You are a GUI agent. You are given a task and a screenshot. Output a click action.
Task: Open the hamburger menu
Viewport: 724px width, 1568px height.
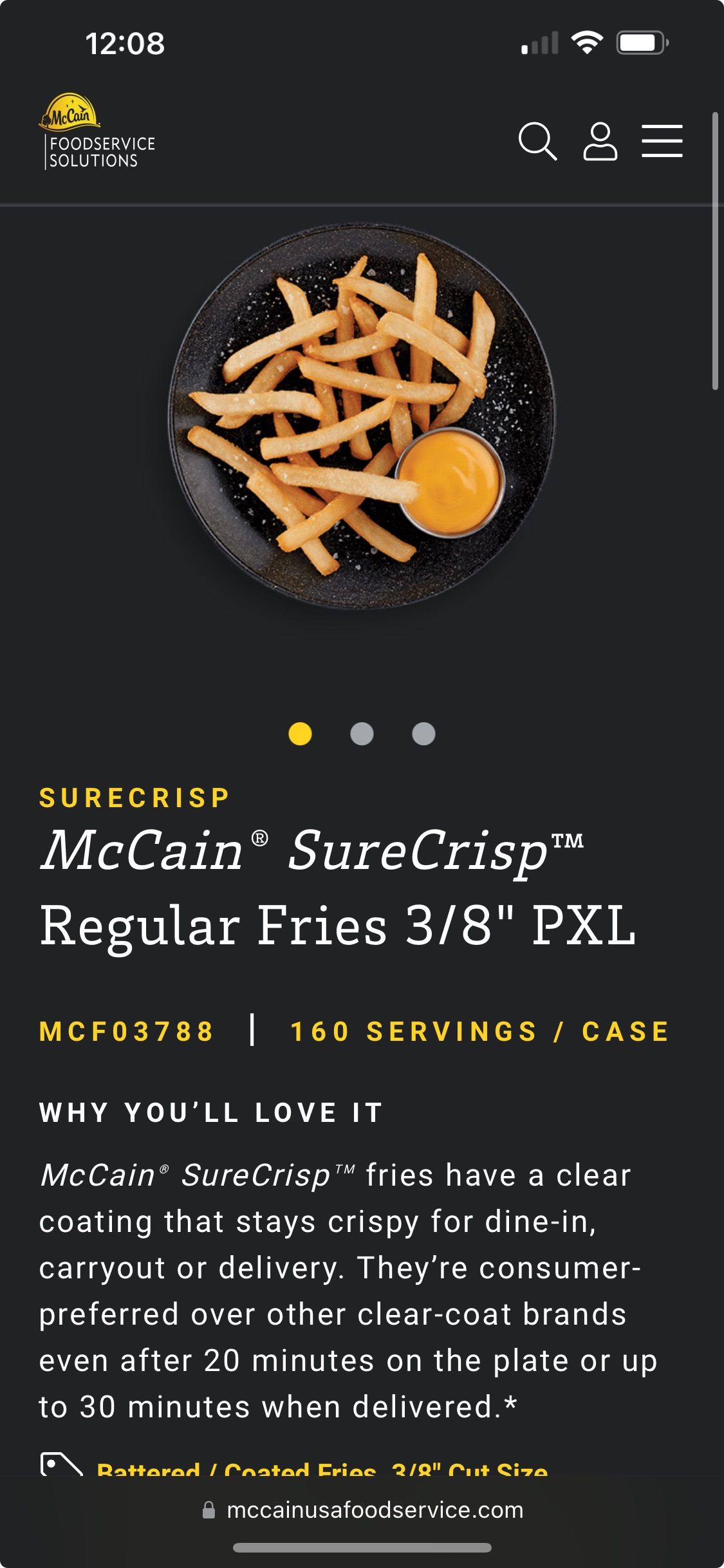(662, 141)
